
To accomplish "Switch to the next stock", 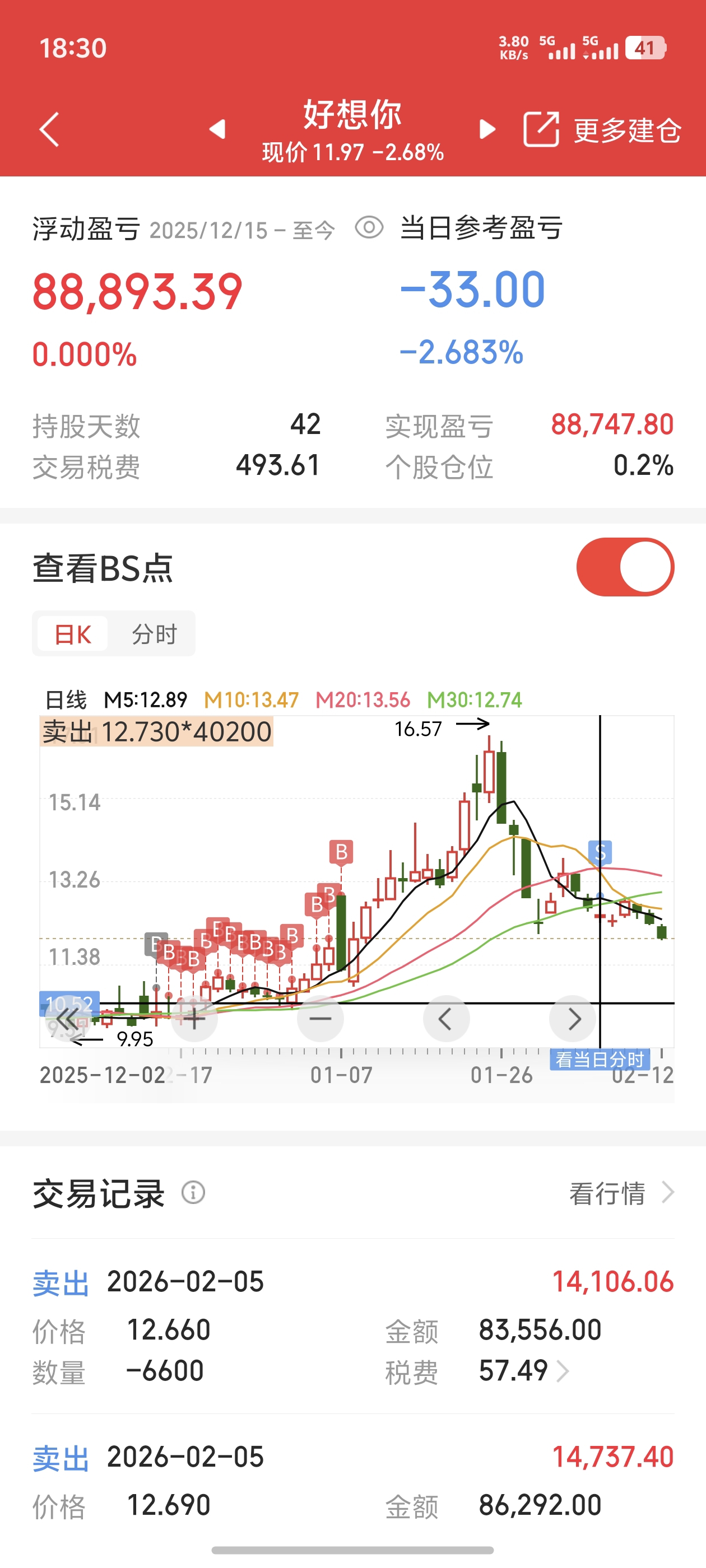I will coord(487,129).
